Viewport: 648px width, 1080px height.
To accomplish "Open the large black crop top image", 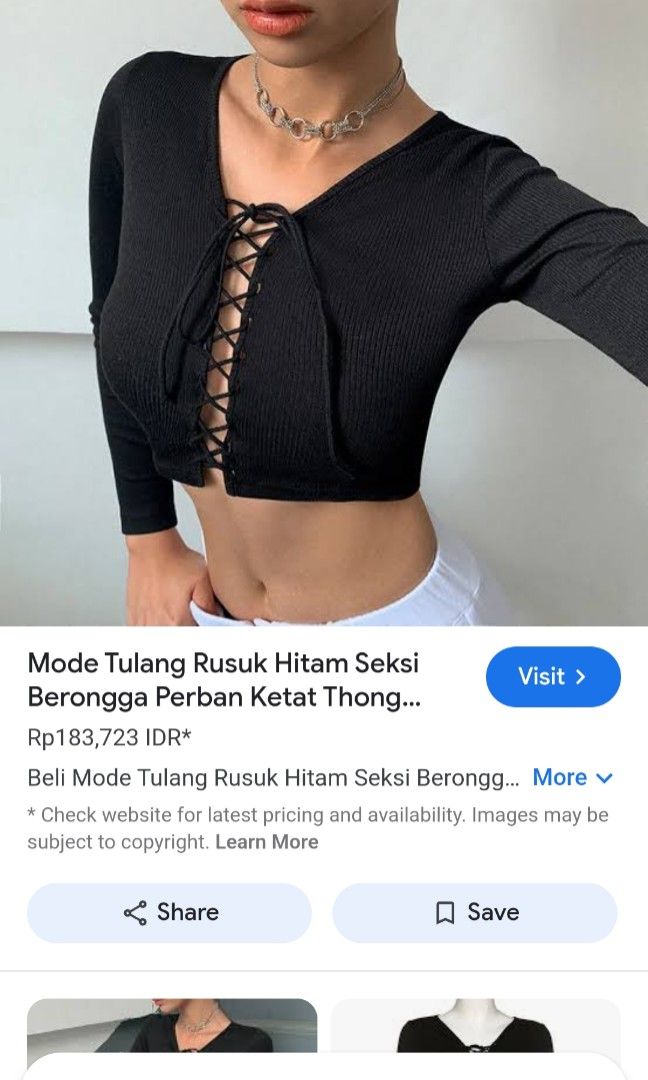I will [324, 312].
